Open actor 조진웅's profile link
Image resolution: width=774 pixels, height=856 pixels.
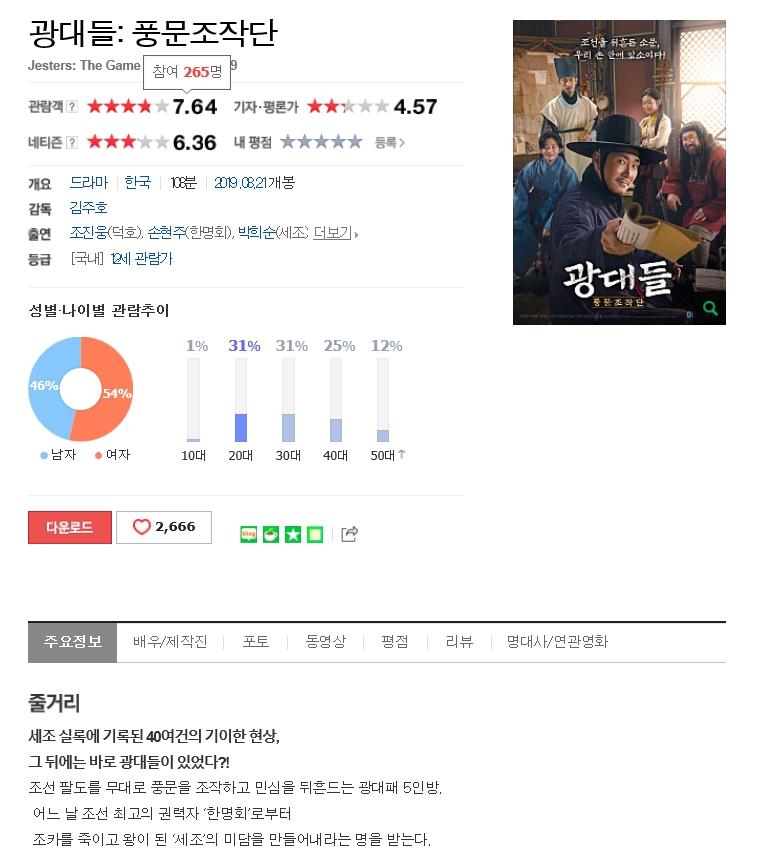pos(89,233)
